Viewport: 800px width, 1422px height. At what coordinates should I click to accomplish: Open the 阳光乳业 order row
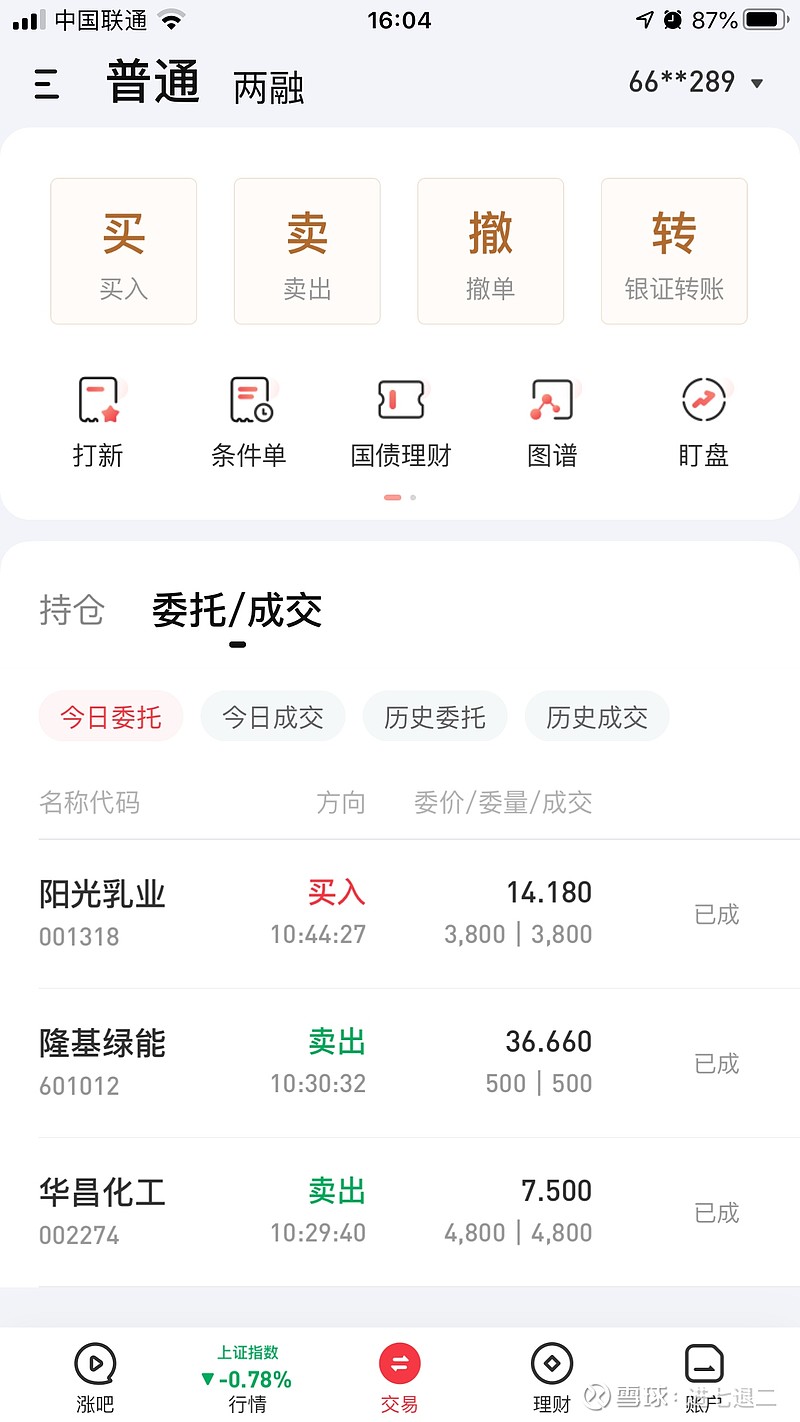click(x=419, y=914)
